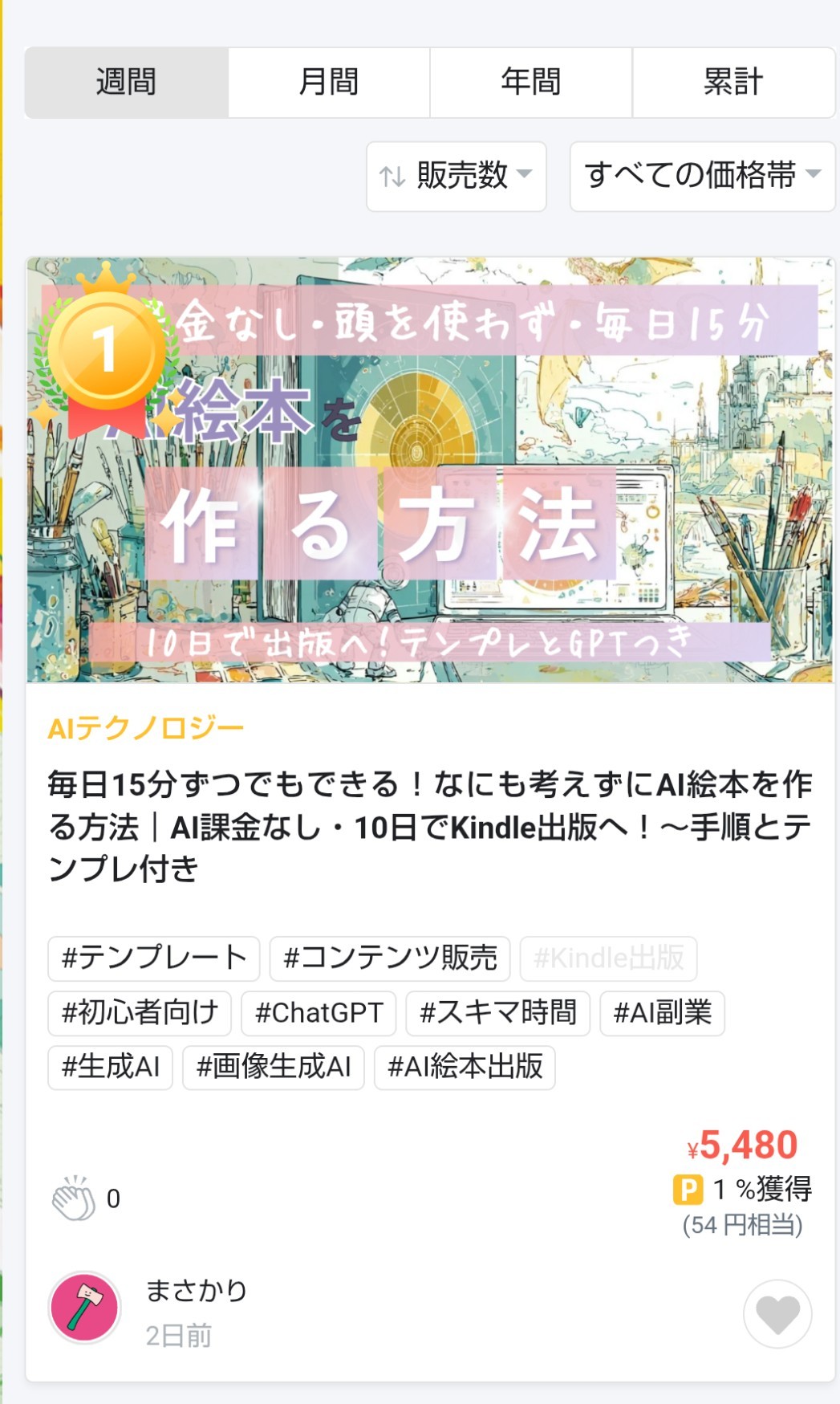
Task: Tap the #テンプレート tag
Action: [154, 958]
